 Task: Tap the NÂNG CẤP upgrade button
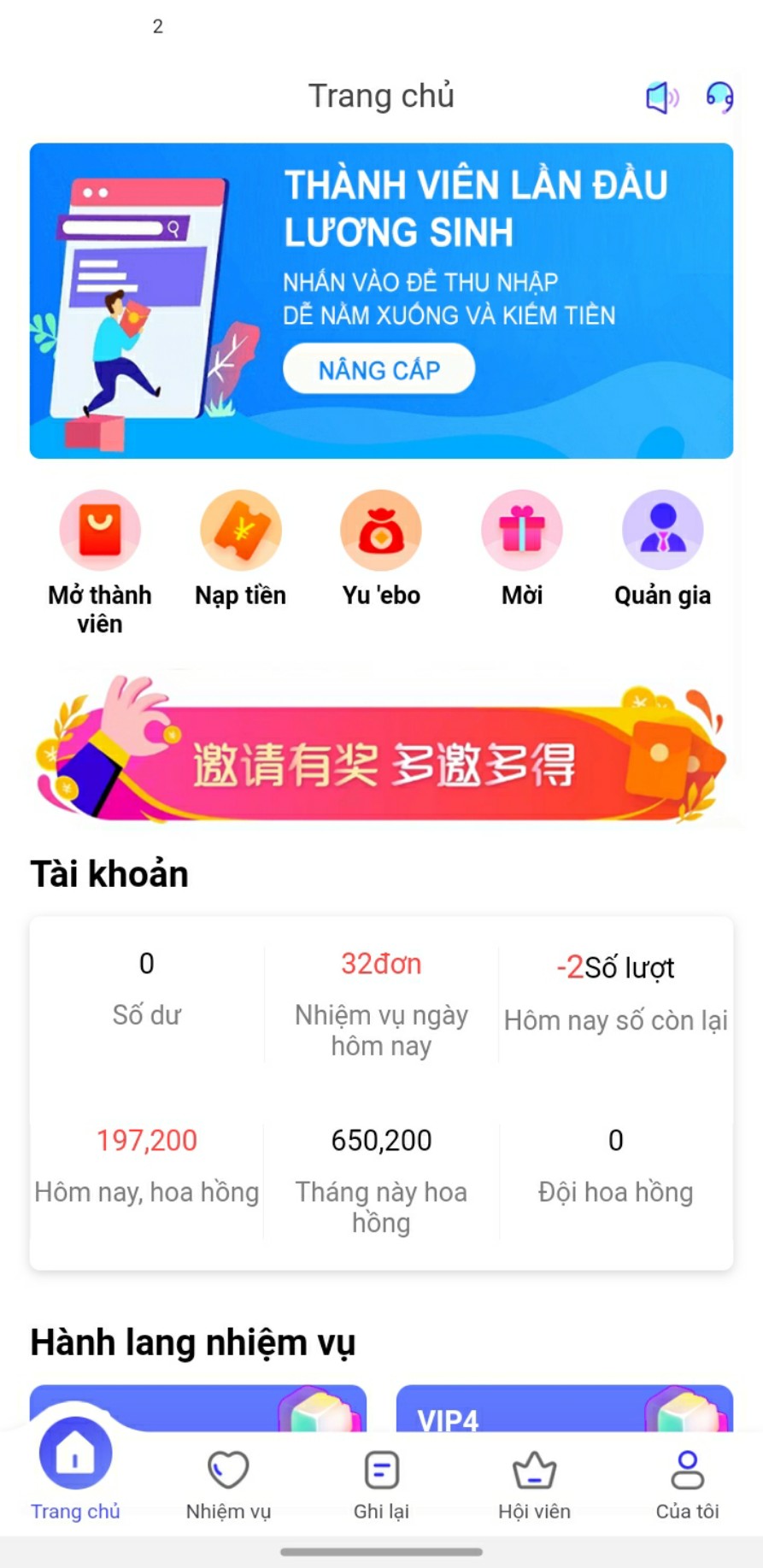pyautogui.click(x=379, y=369)
